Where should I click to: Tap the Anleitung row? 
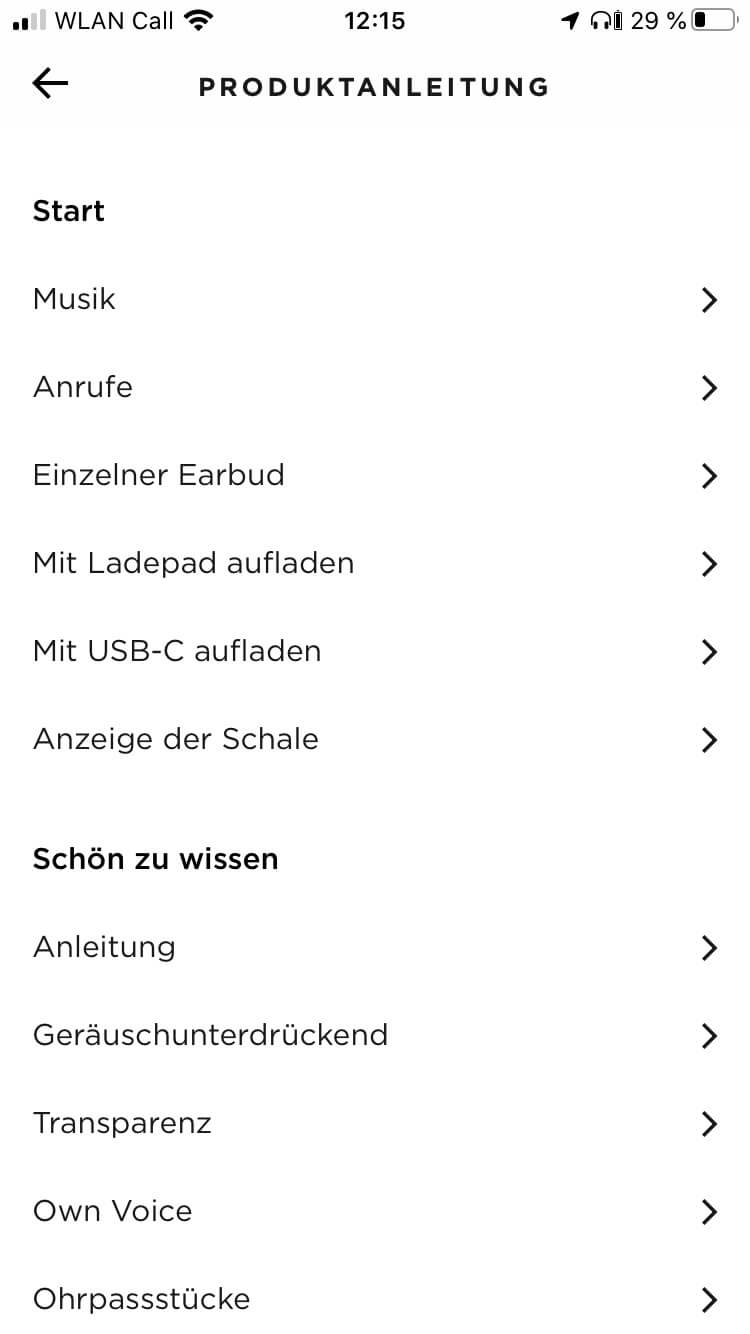tap(375, 947)
